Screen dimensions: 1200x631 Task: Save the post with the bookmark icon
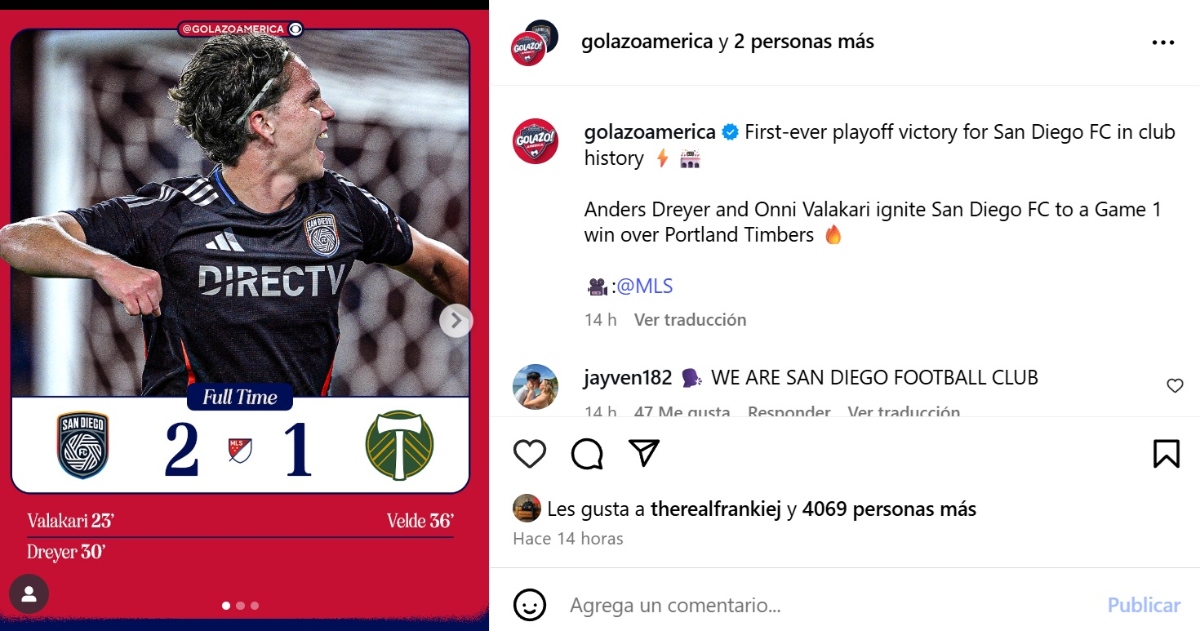point(1166,454)
